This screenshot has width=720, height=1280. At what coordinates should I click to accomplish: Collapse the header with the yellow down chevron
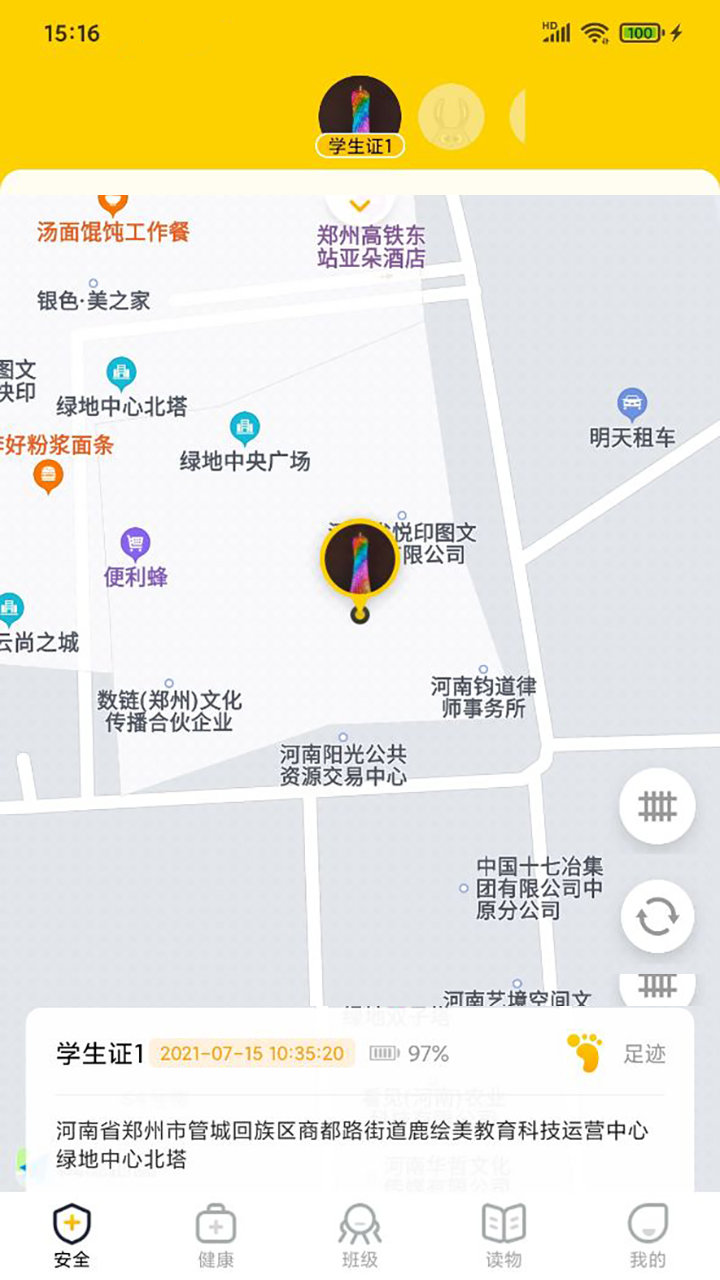(360, 203)
